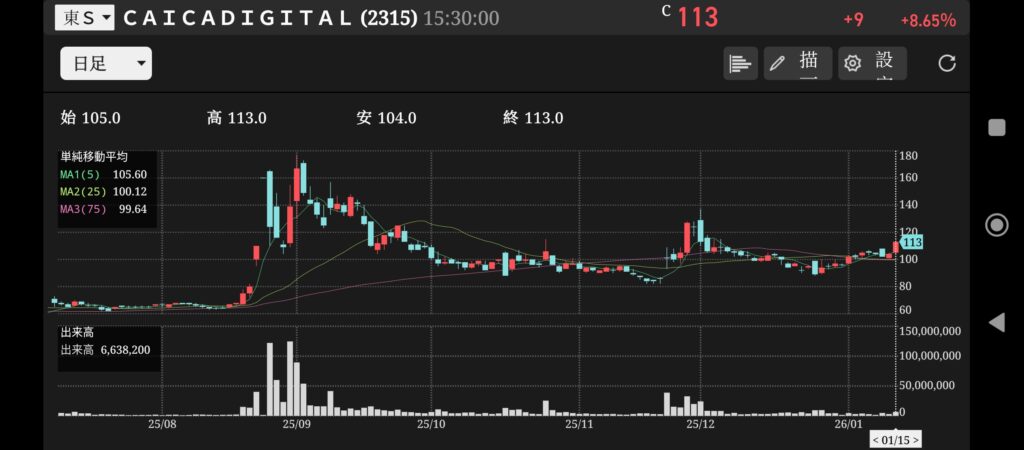This screenshot has height=450, width=1024.
Task: Go to the home screen
Action: point(996,224)
